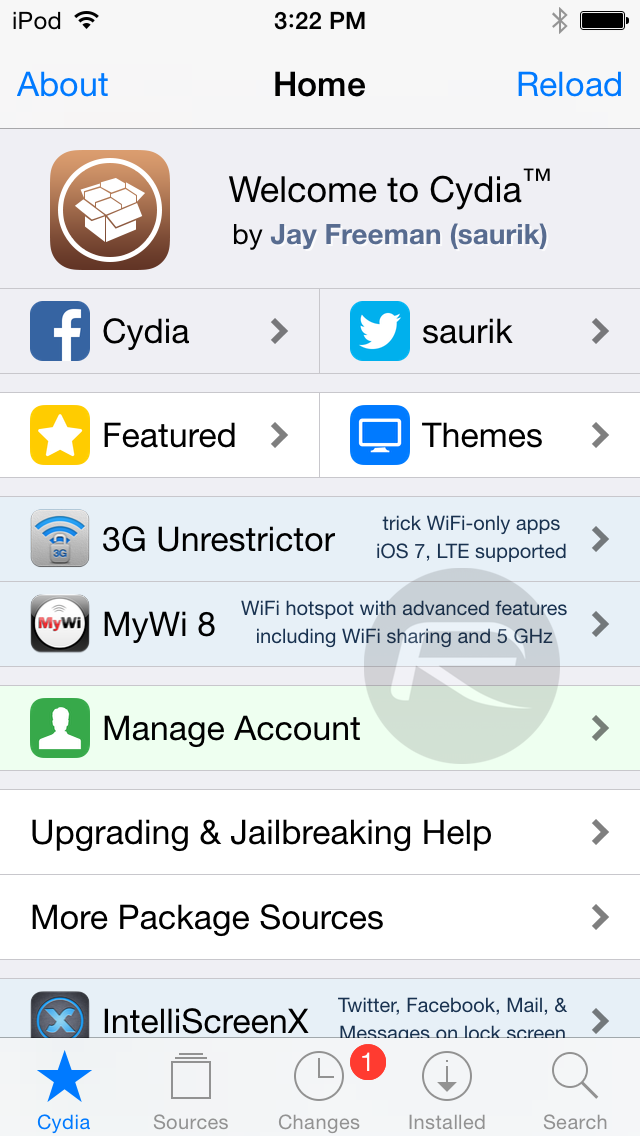This screenshot has height=1136, width=640.
Task: Open More Package Sources
Action: (x=320, y=917)
